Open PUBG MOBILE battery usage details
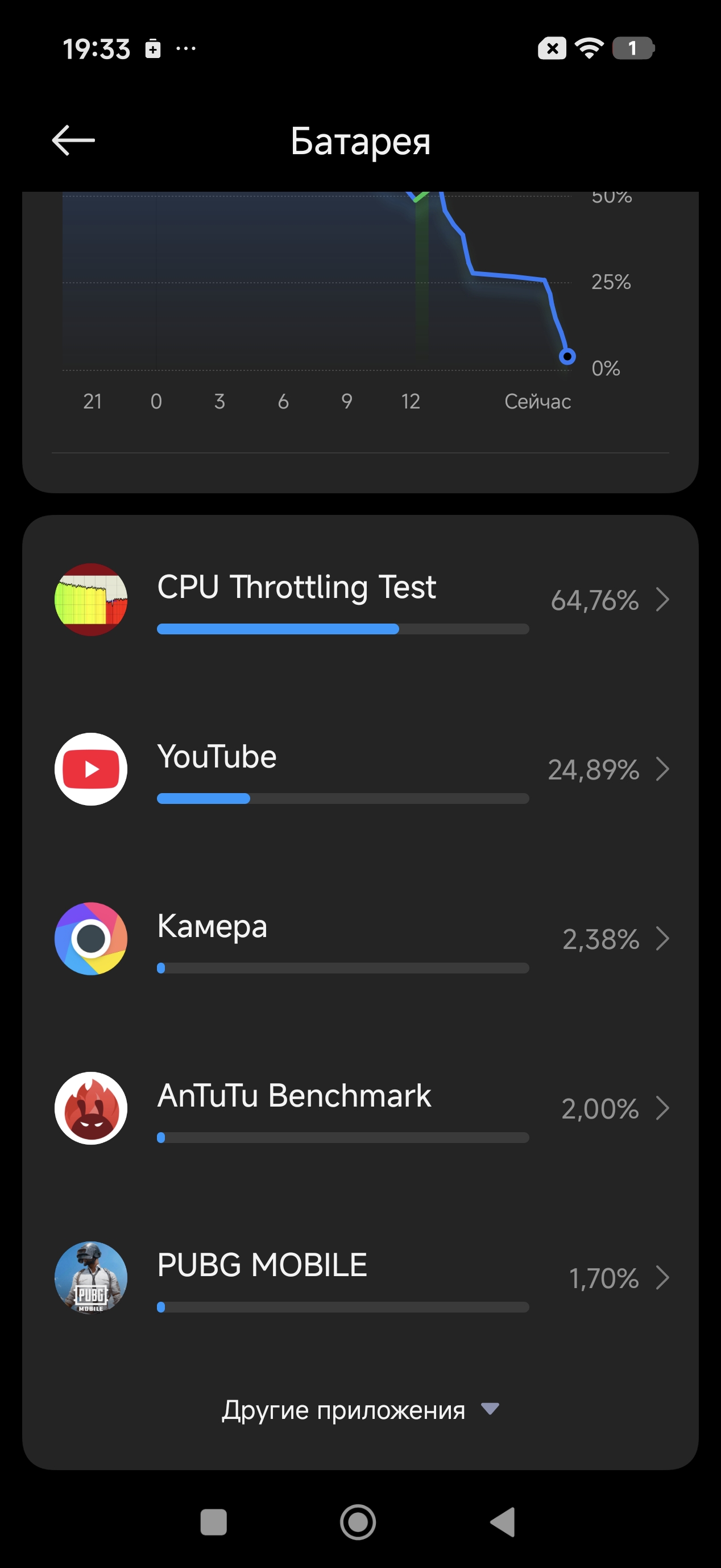Screen dimensions: 721x1568 360,1278
